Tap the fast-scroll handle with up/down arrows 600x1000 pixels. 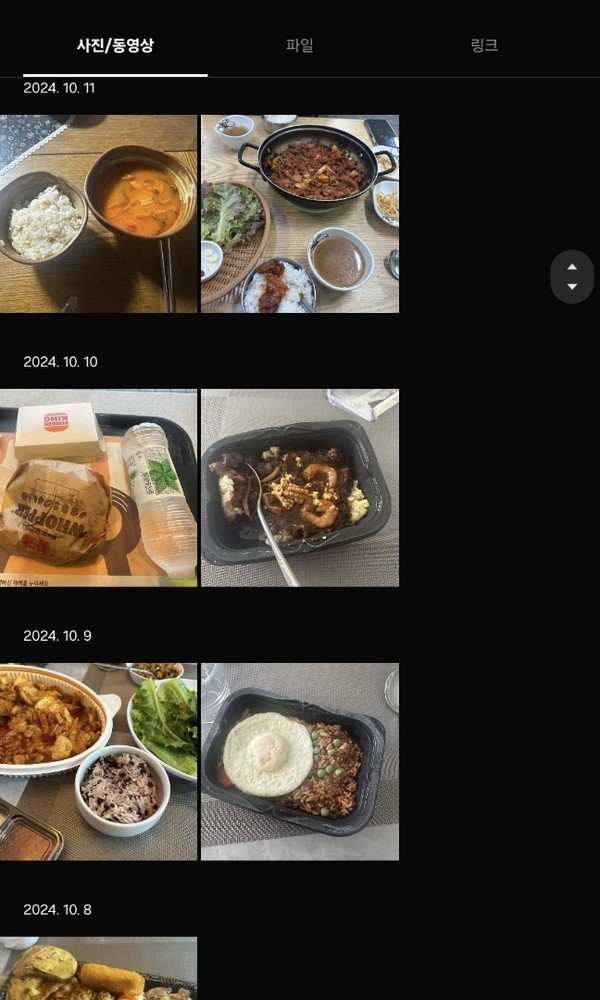(x=572, y=277)
